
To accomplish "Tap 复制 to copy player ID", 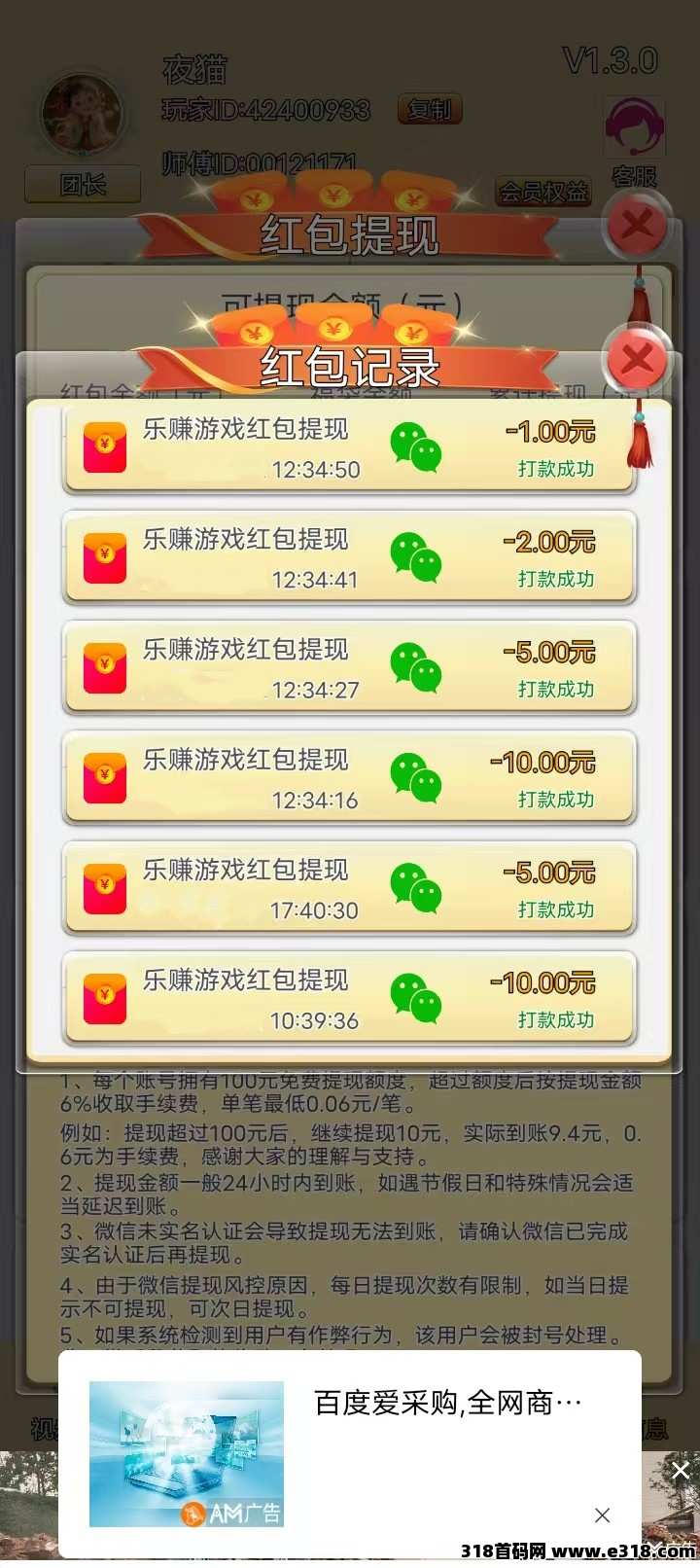I will click(x=429, y=110).
